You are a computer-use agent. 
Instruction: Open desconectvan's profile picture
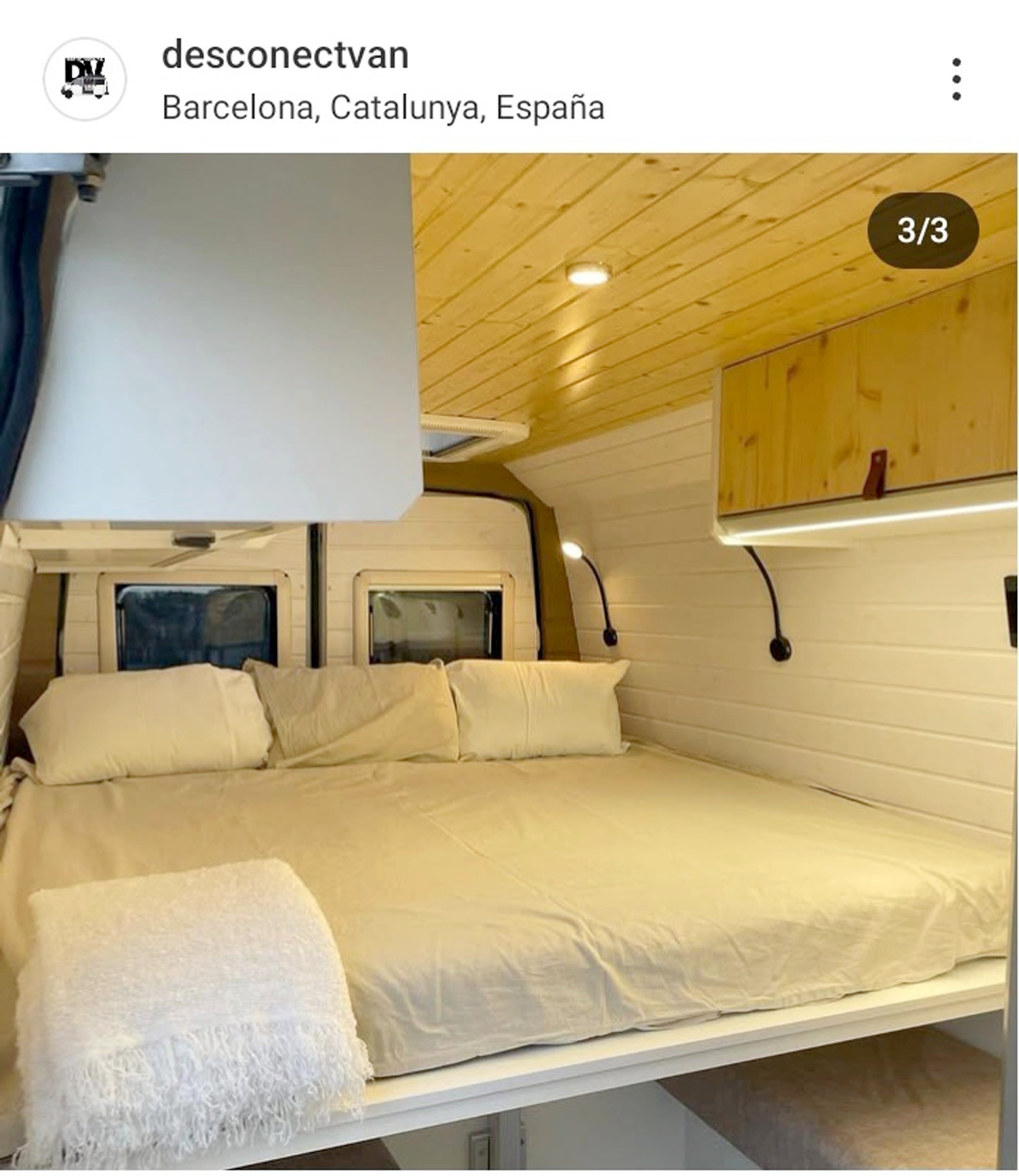click(85, 79)
